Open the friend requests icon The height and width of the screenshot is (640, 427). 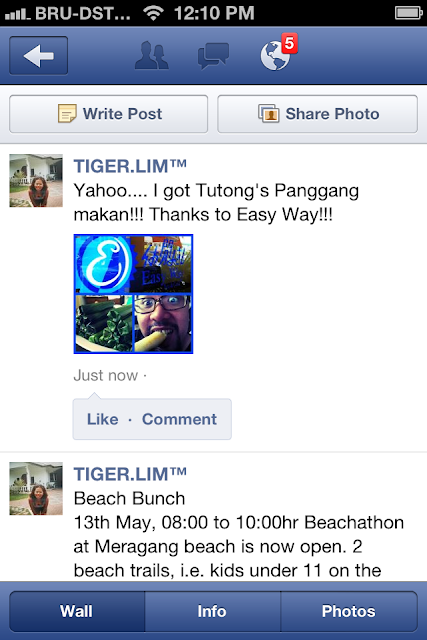tap(151, 56)
